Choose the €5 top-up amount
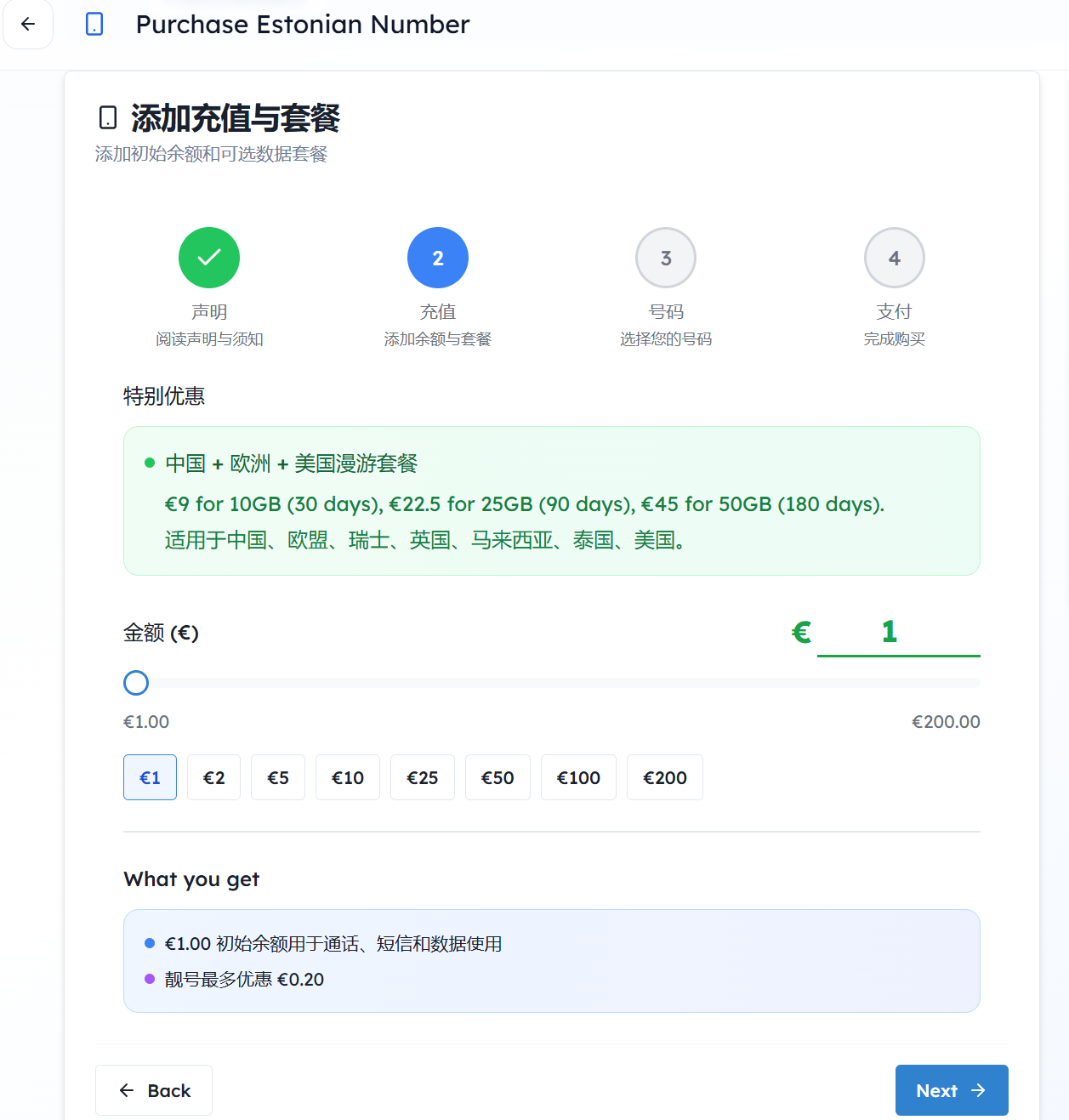The image size is (1069, 1120). pos(278,777)
